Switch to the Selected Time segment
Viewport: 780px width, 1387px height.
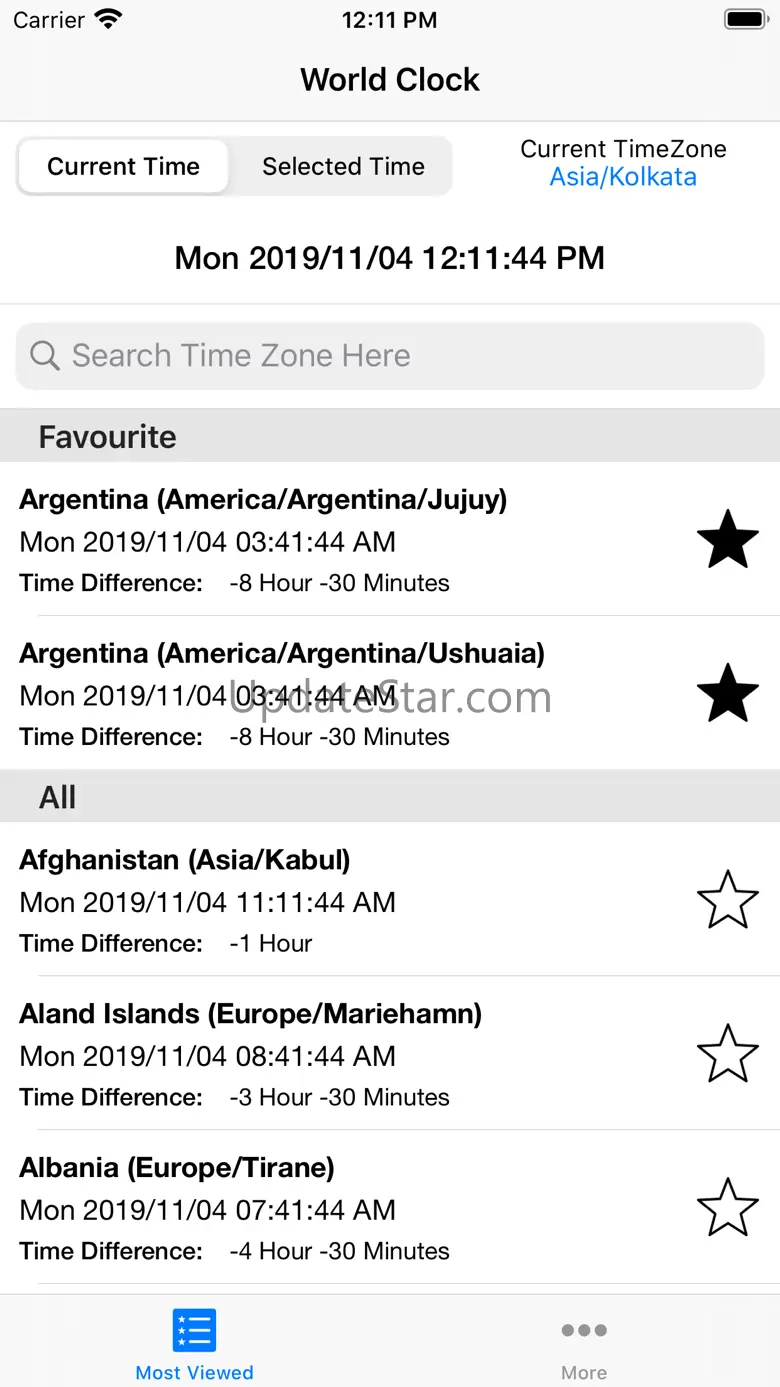pyautogui.click(x=343, y=166)
